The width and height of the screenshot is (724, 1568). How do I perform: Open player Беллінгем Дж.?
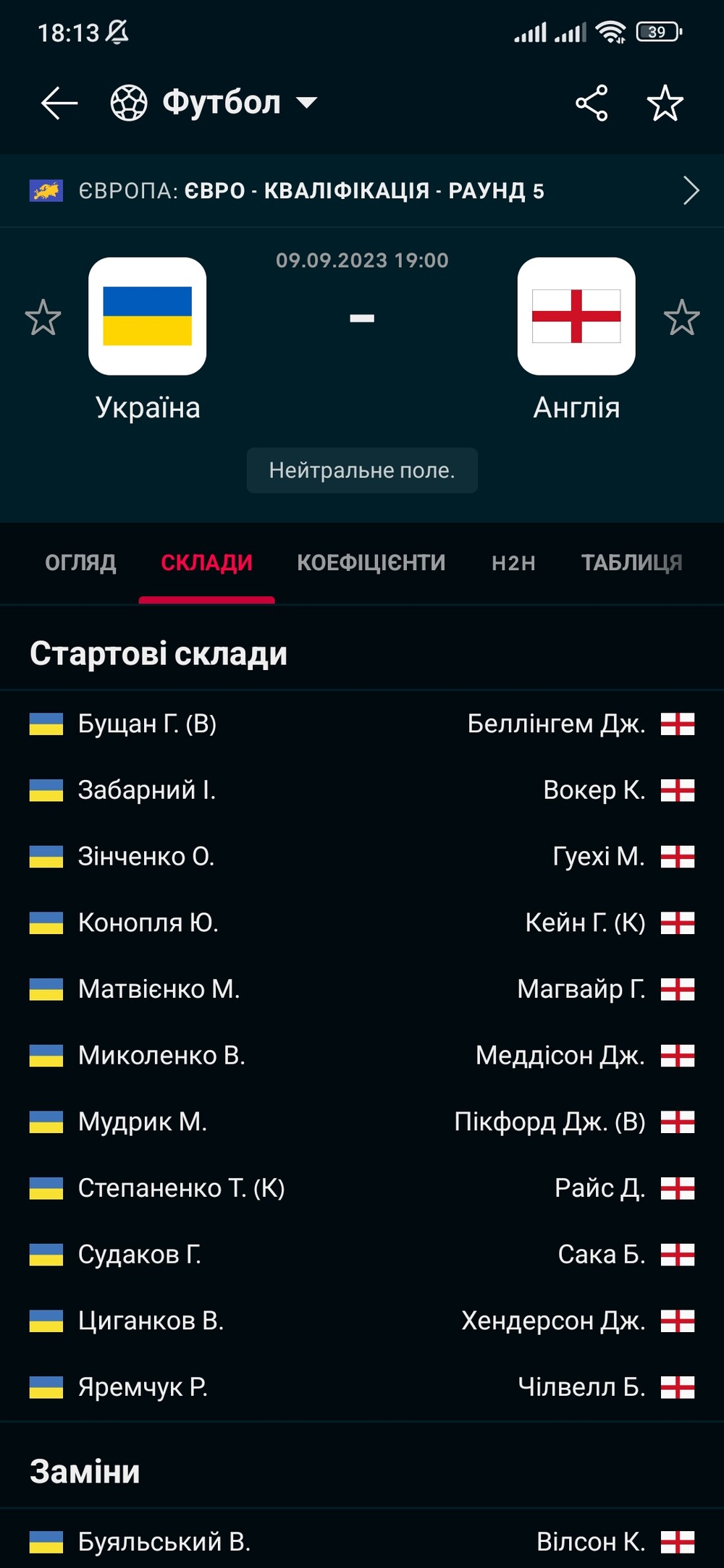tap(556, 724)
